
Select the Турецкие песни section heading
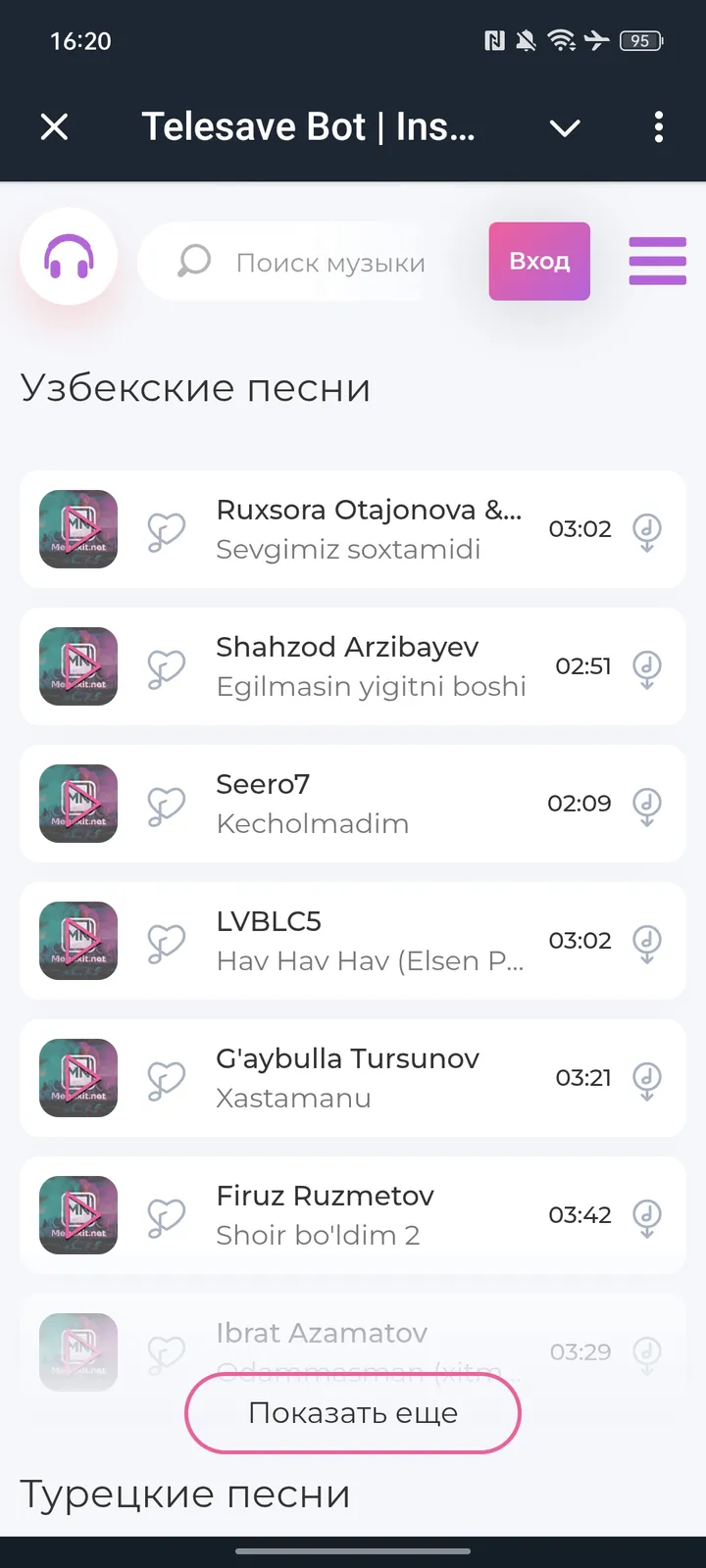coord(186,1494)
